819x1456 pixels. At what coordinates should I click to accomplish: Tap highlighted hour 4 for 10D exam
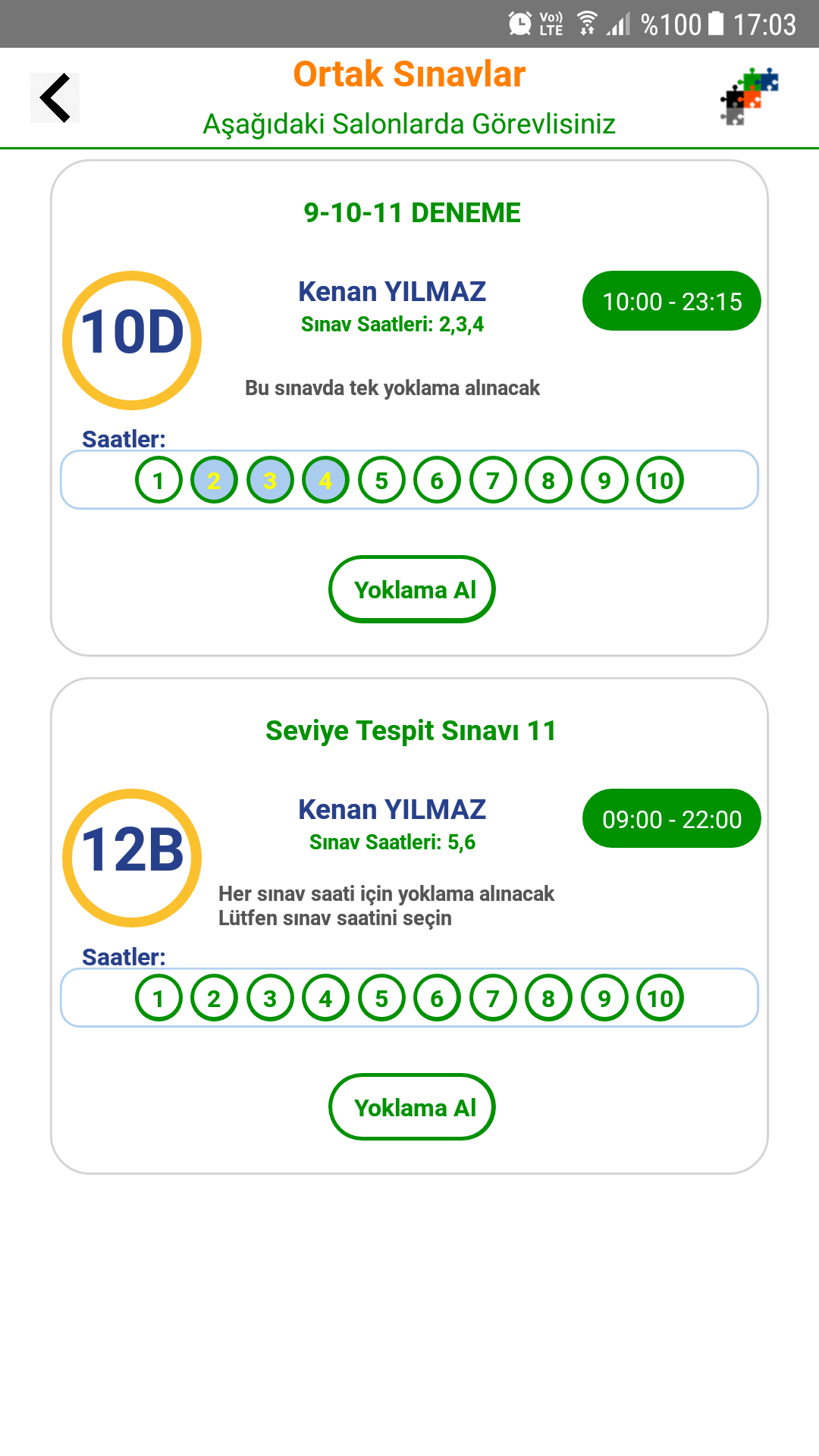325,480
